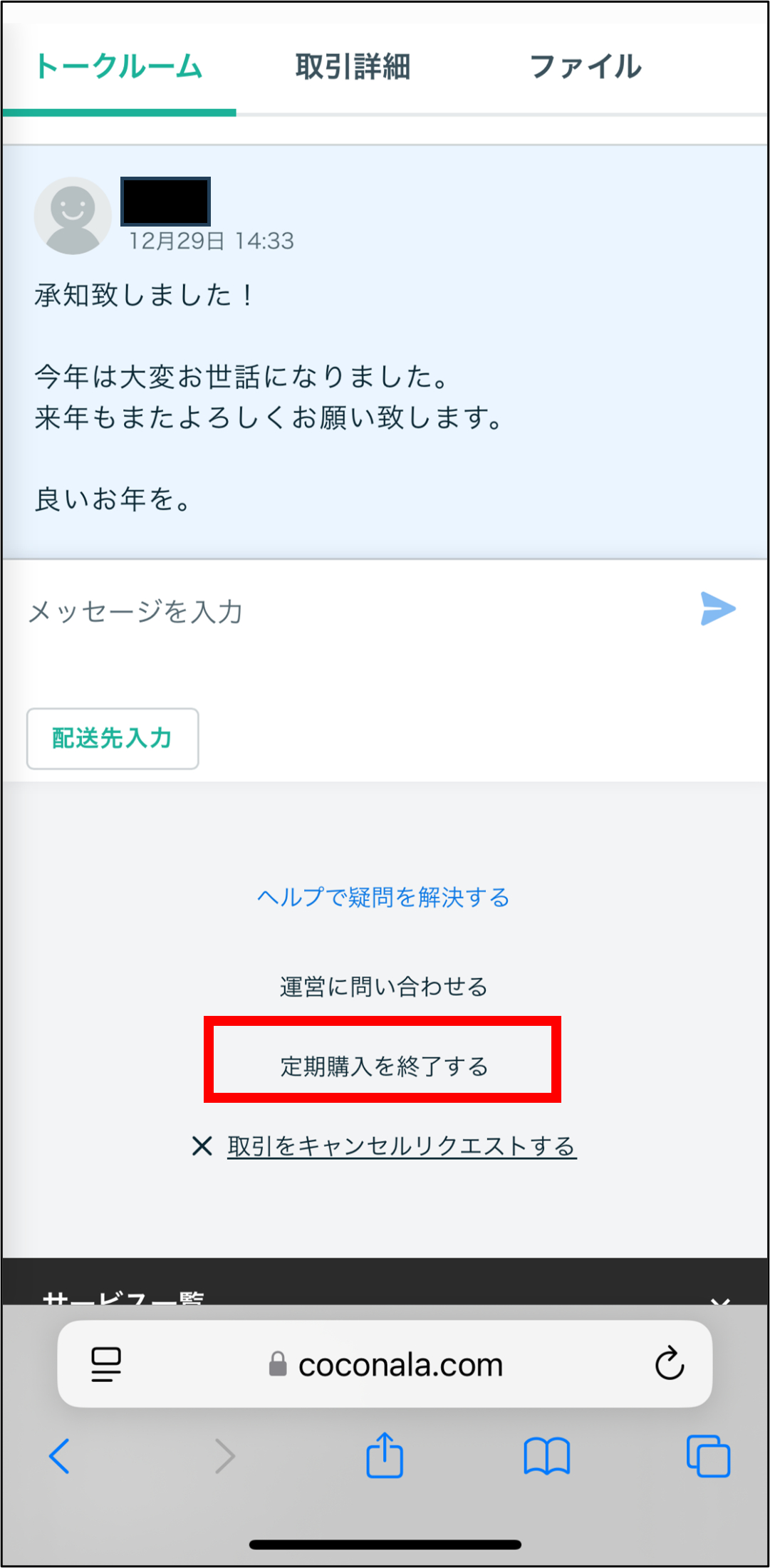Switch to the 取引詳細 tab
Image resolution: width=770 pixels, height=1568 pixels.
click(x=353, y=67)
